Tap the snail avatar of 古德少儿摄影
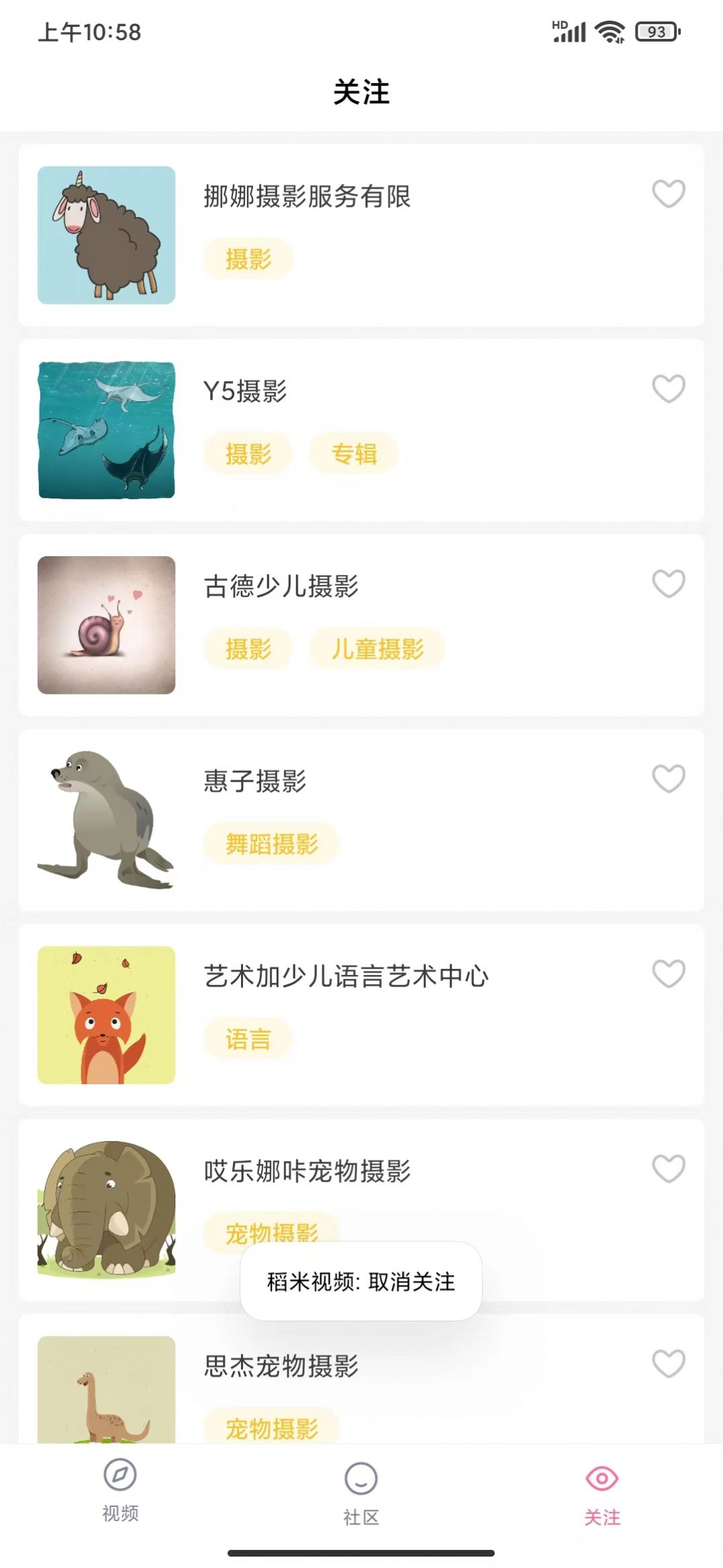Image resolution: width=723 pixels, height=1568 pixels. 107,624
